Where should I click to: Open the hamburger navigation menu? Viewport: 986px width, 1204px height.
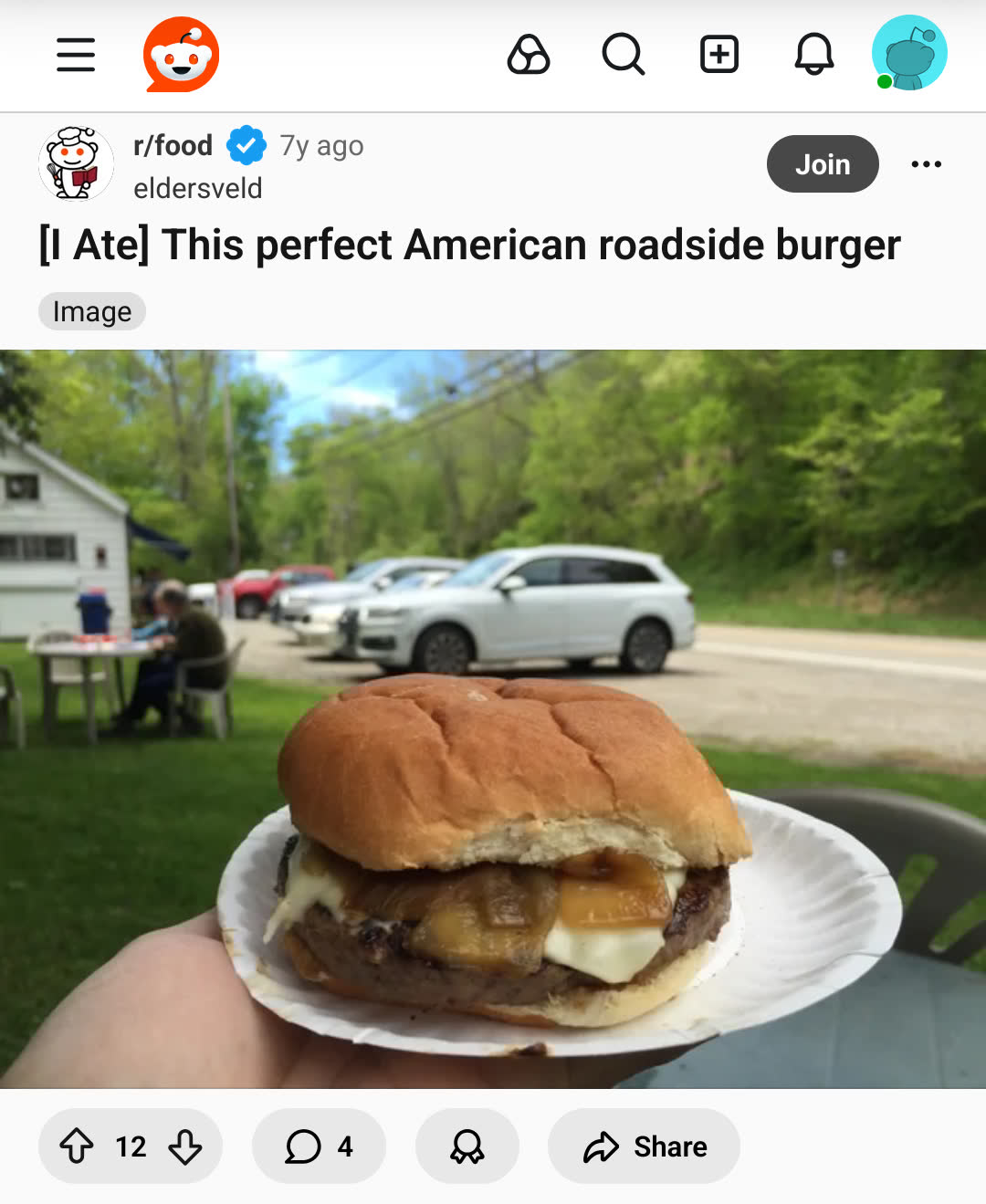(76, 55)
